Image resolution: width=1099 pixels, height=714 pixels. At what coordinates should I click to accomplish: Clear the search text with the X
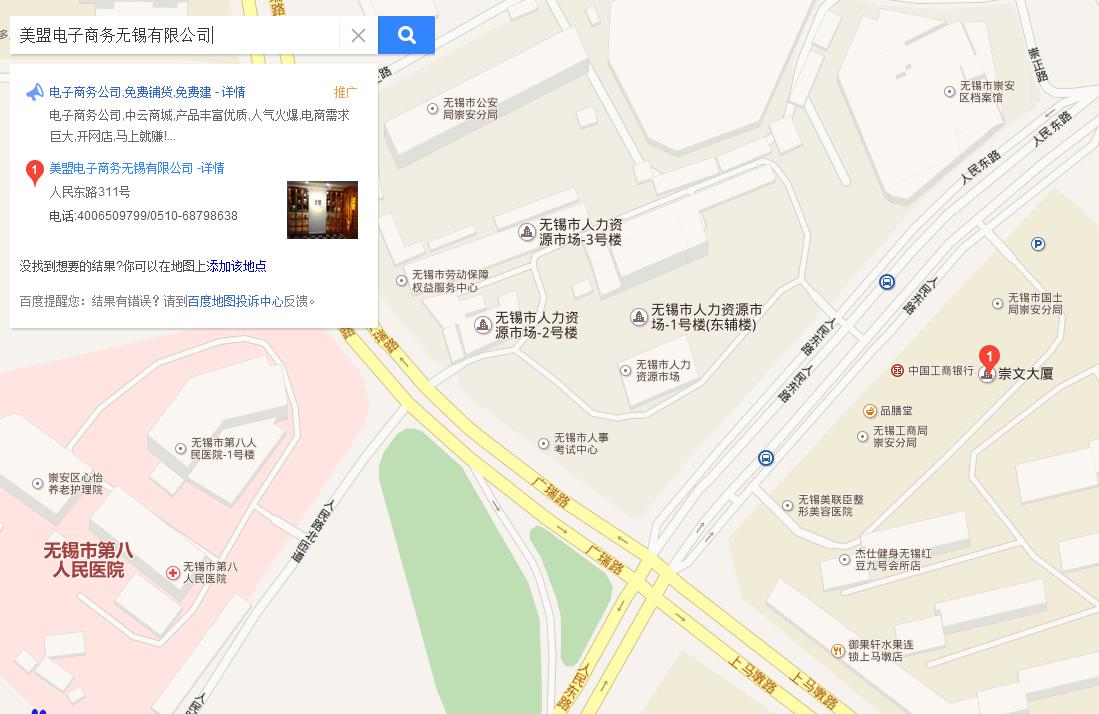(x=358, y=35)
